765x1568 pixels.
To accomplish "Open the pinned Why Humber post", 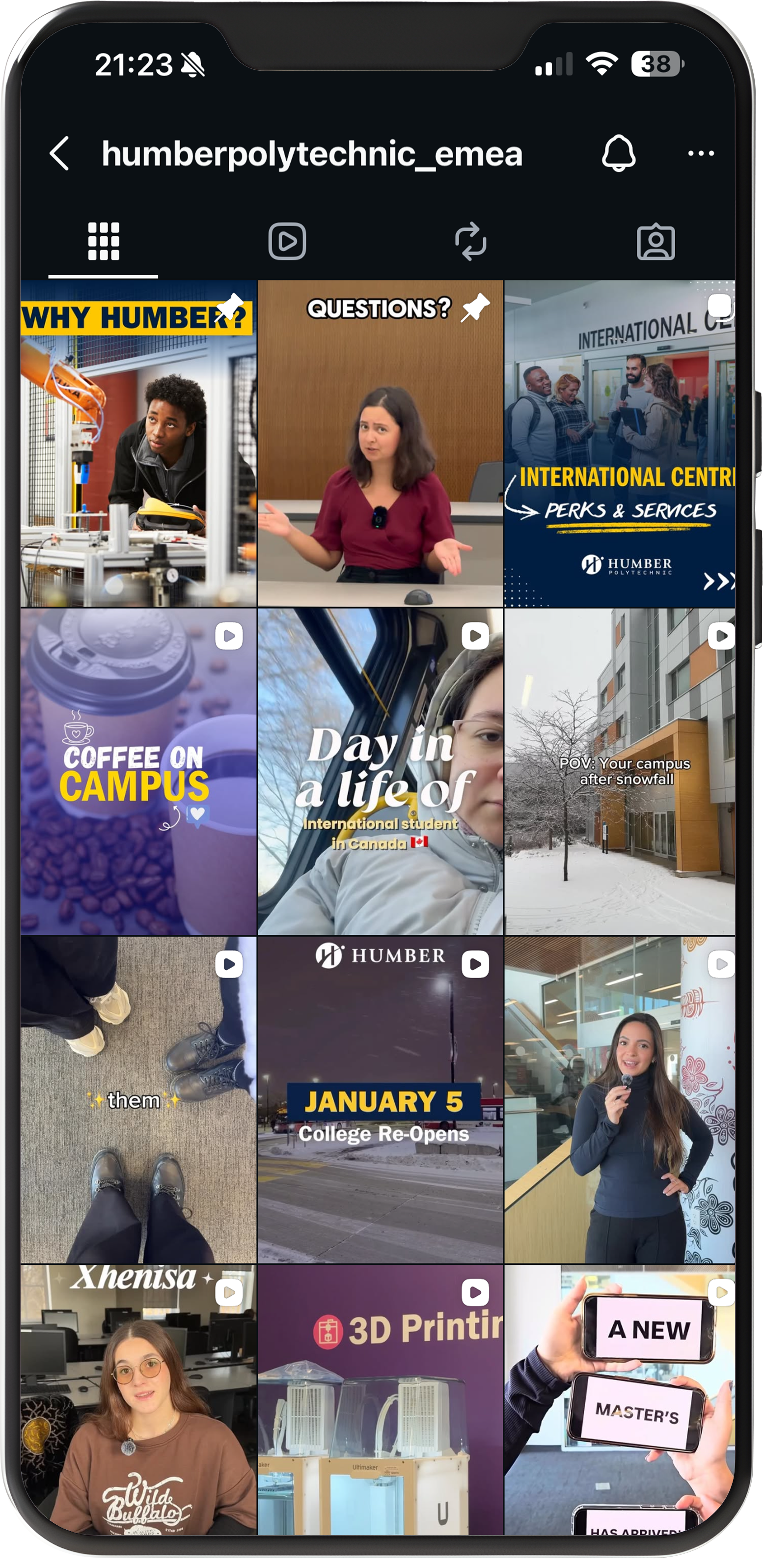I will point(138,444).
